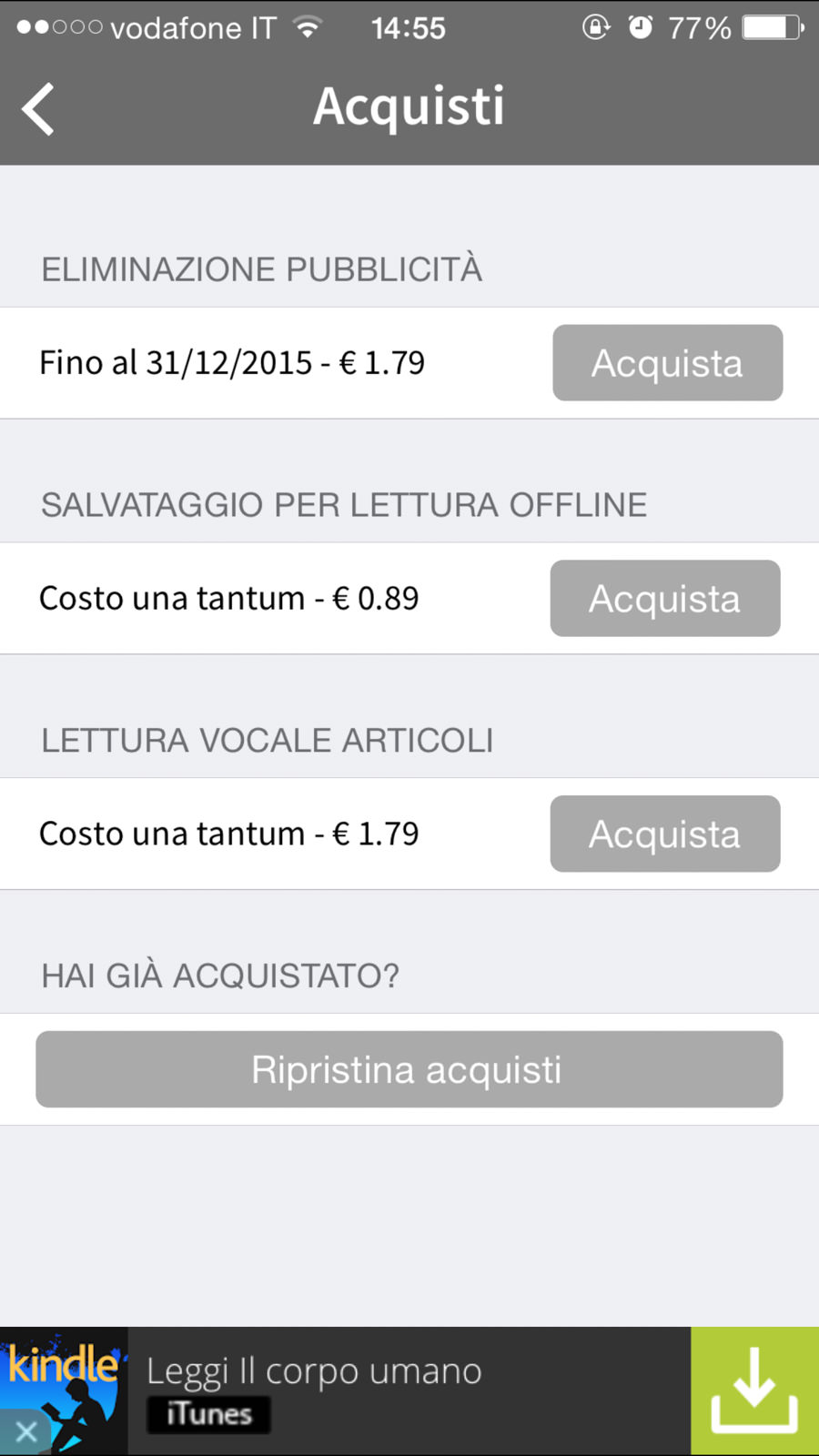Buy offline reading save for € 0.89
819x1456 pixels.
(664, 599)
